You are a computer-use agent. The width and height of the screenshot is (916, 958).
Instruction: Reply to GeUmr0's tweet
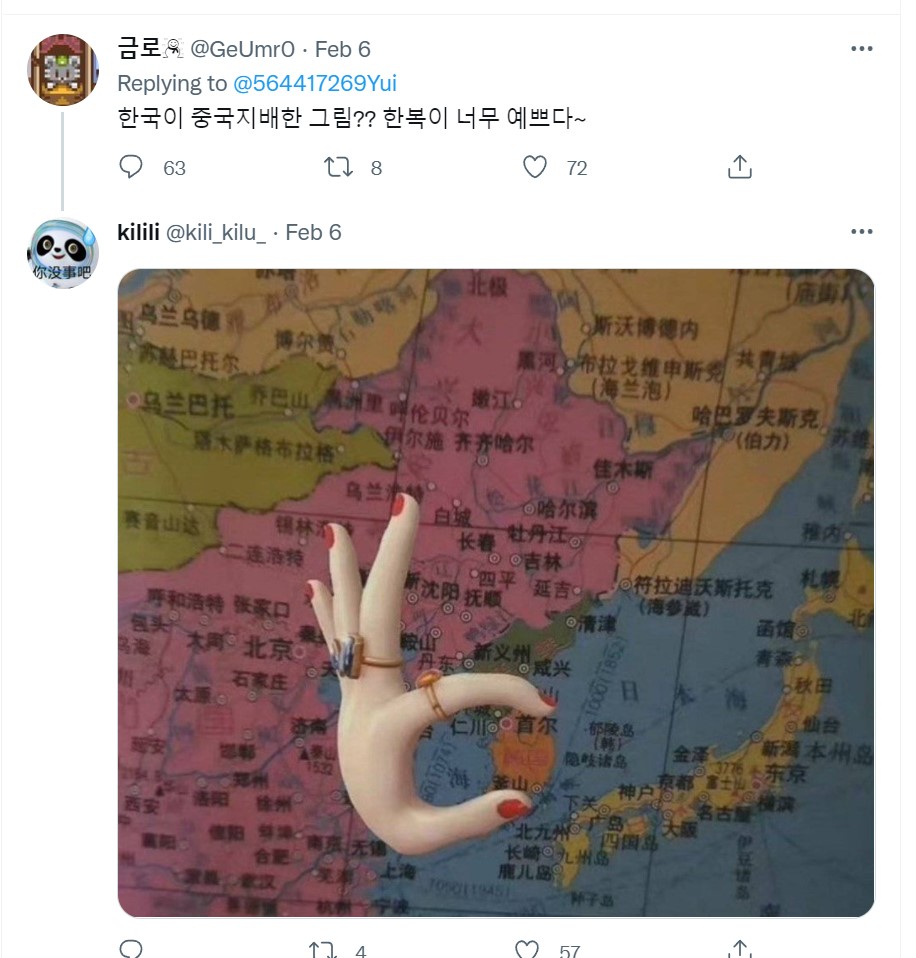pos(131,167)
